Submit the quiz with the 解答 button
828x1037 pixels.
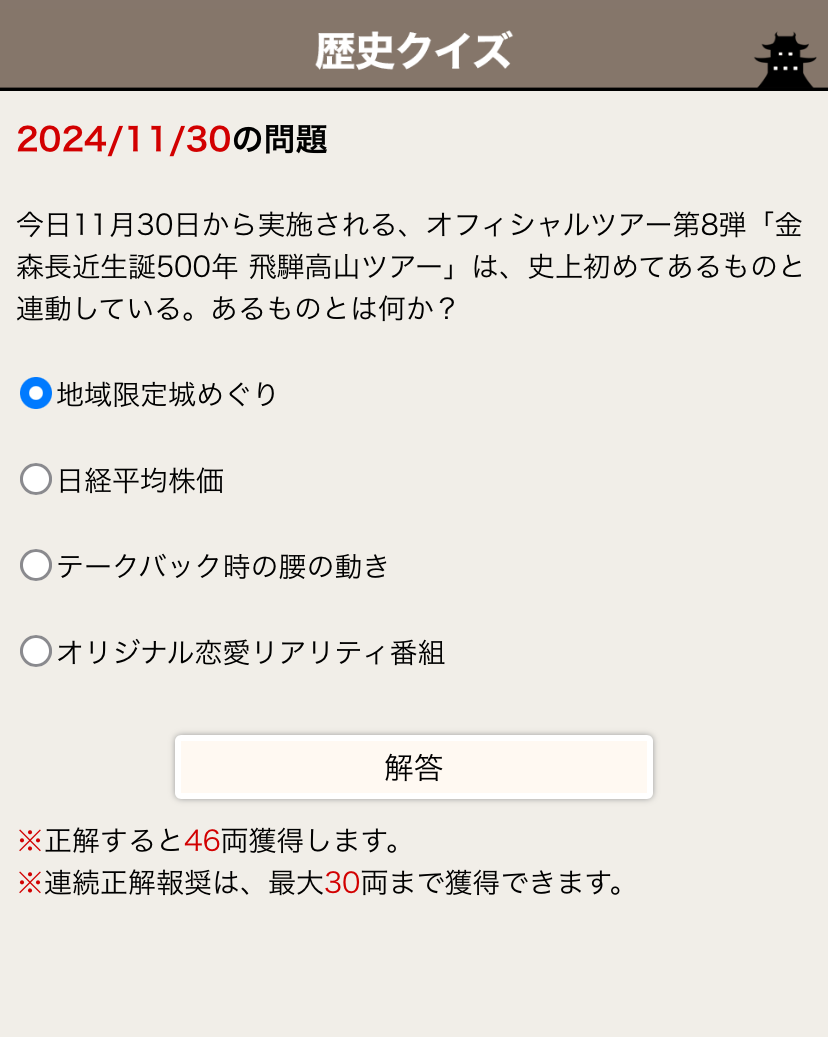click(413, 767)
